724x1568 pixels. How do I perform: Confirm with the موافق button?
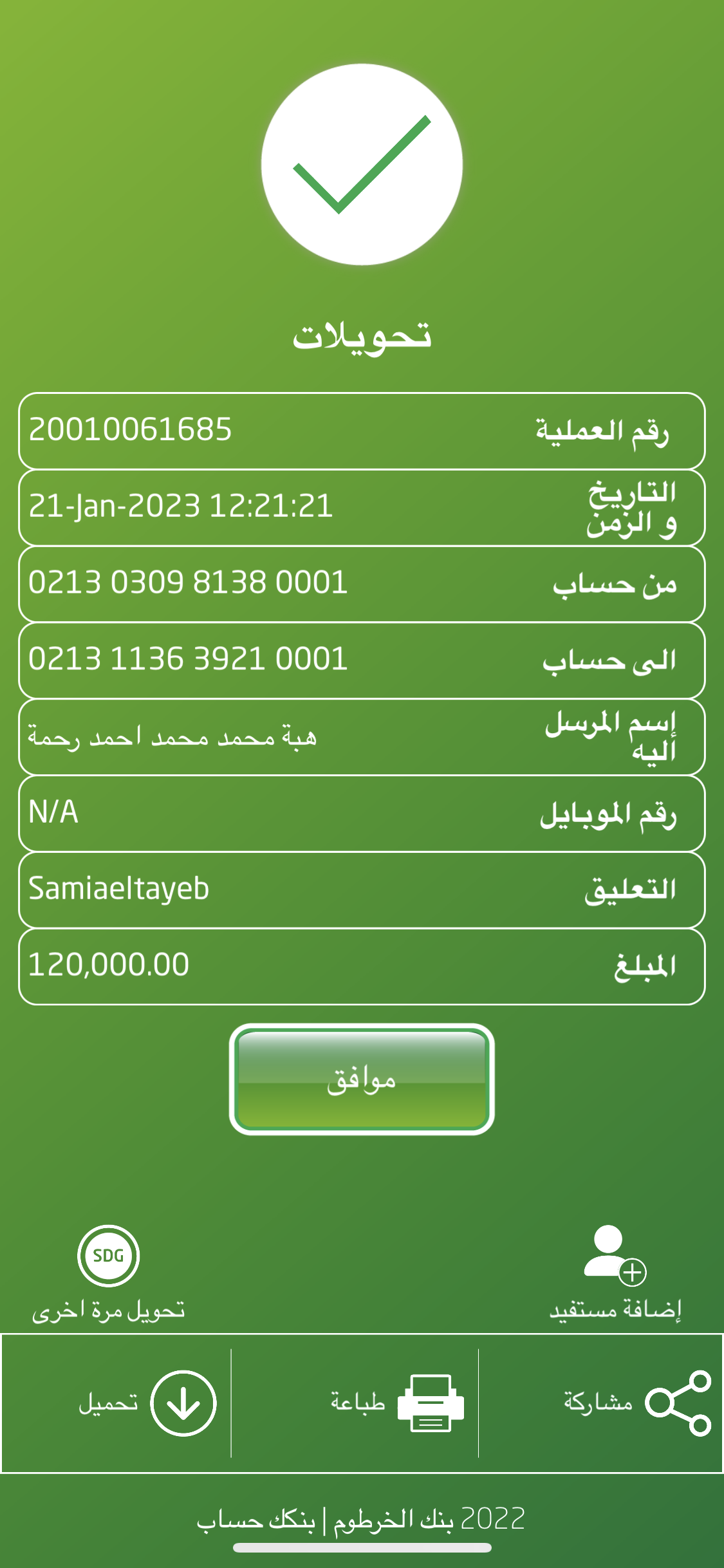click(x=362, y=1079)
